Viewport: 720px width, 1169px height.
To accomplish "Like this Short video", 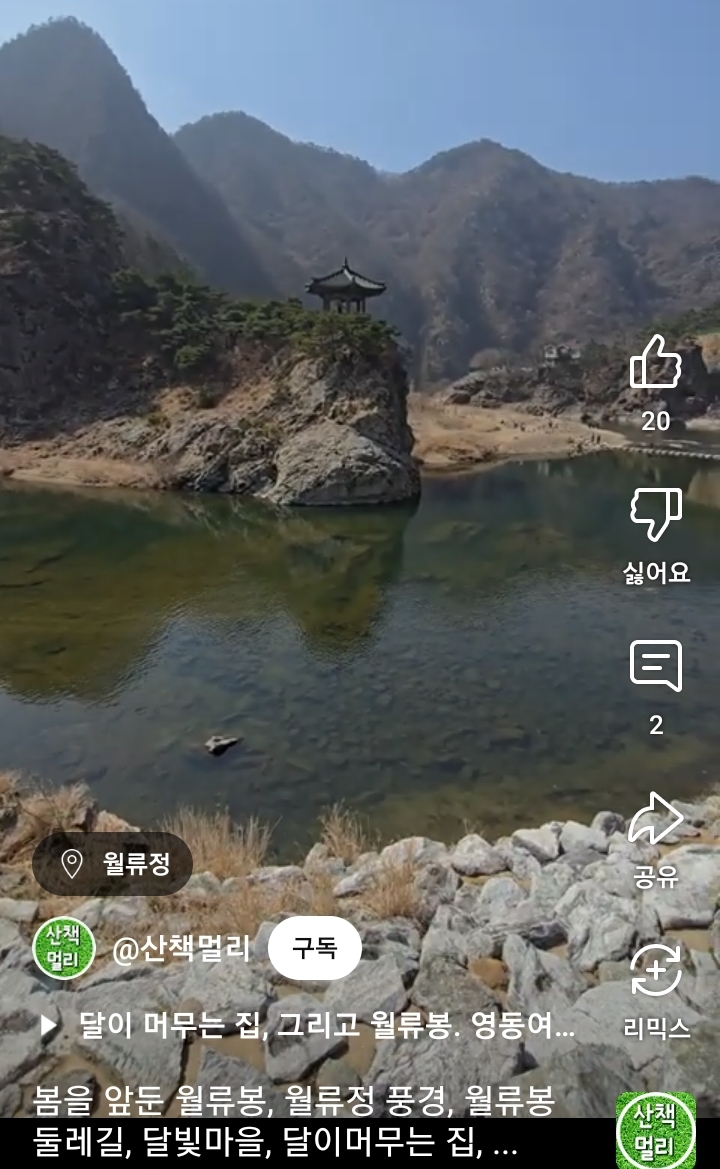I will tap(655, 362).
